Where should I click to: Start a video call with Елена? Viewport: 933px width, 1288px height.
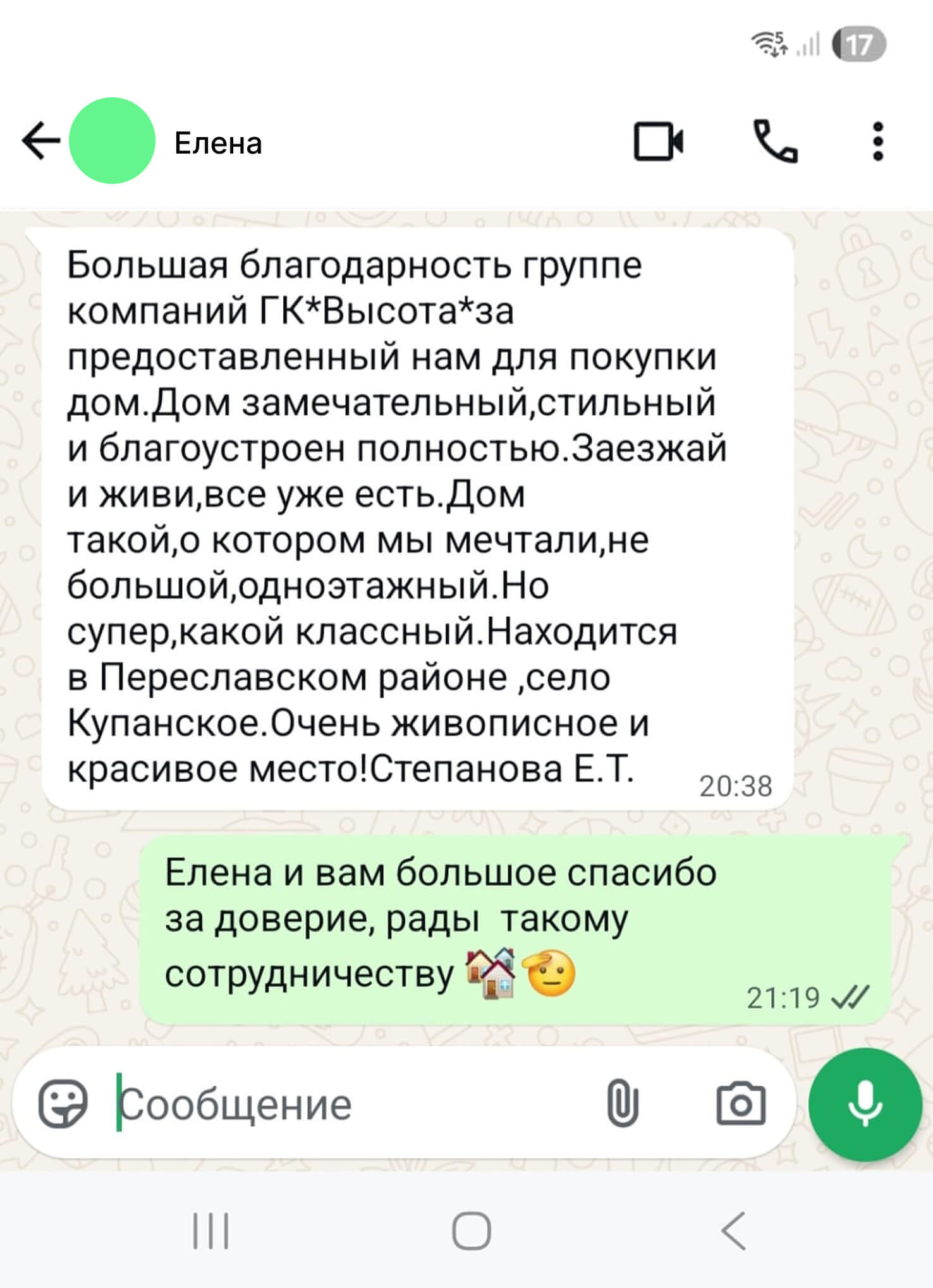click(x=658, y=142)
